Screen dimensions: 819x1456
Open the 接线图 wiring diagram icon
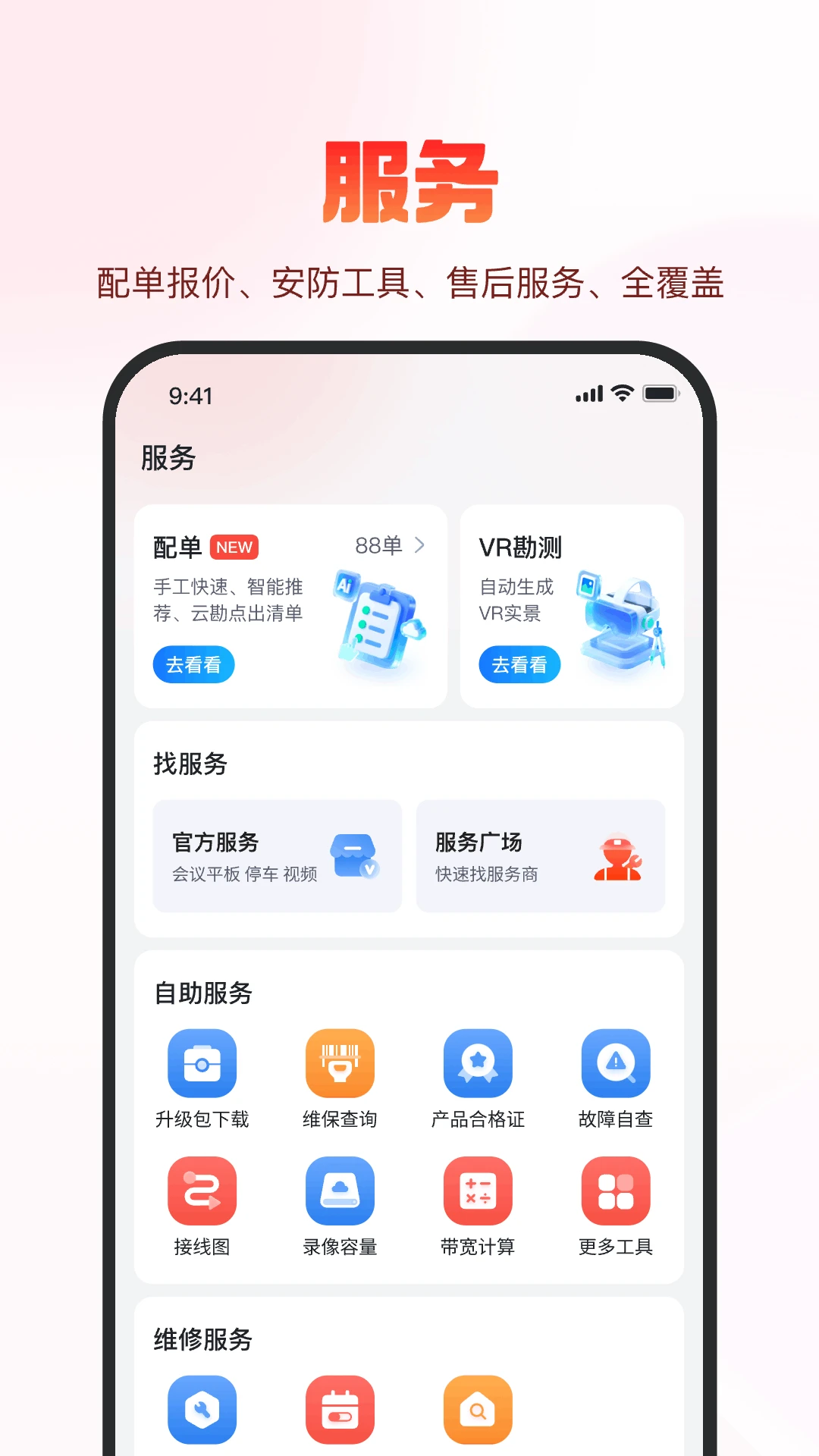[202, 1191]
